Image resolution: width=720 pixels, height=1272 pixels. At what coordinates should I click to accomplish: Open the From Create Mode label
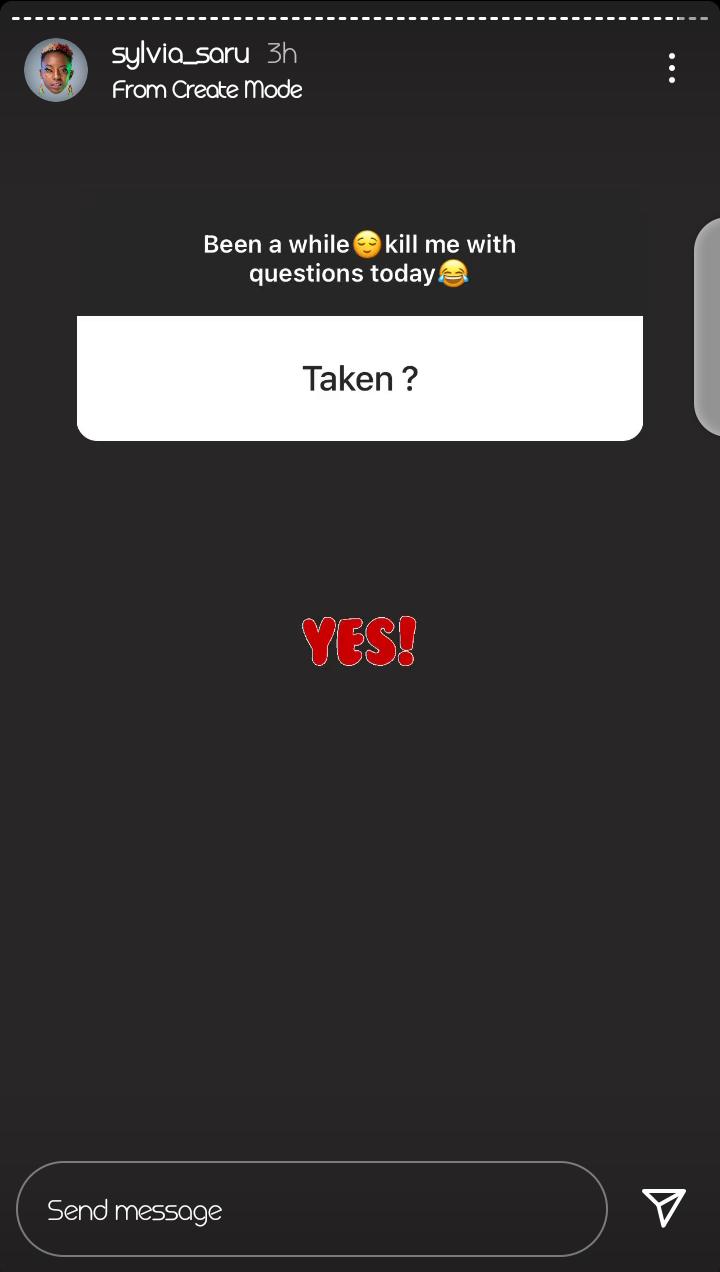[207, 90]
